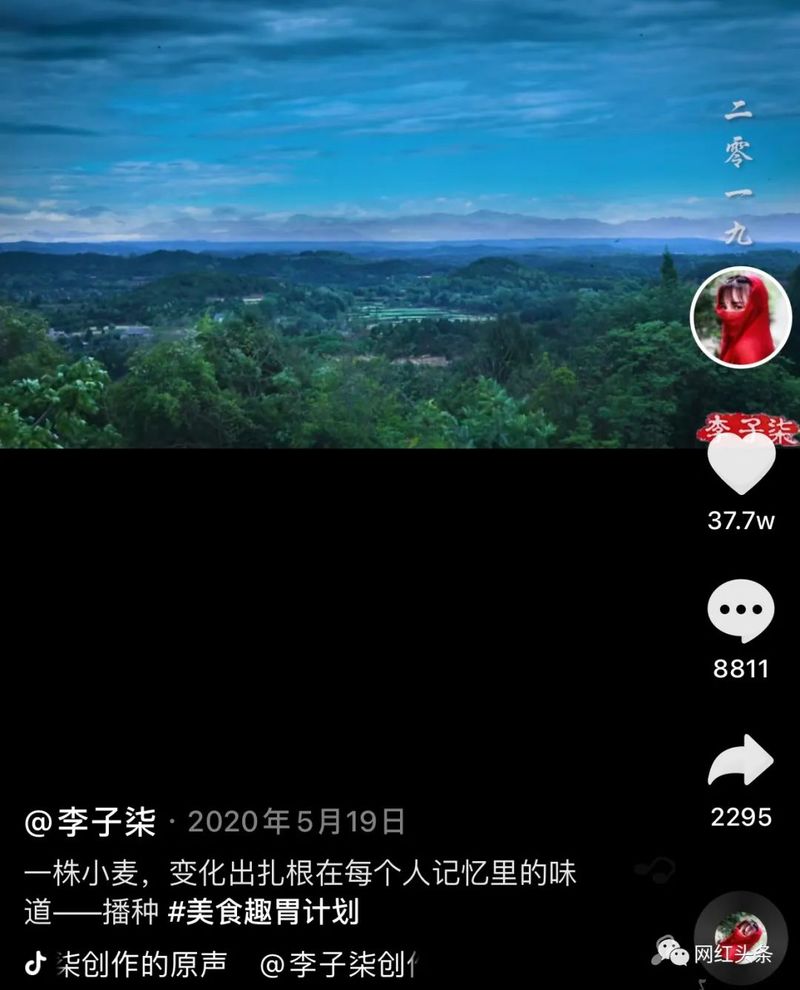Open the original sound 柒创作的原声
Viewport: 800px width, 990px height.
(140, 963)
